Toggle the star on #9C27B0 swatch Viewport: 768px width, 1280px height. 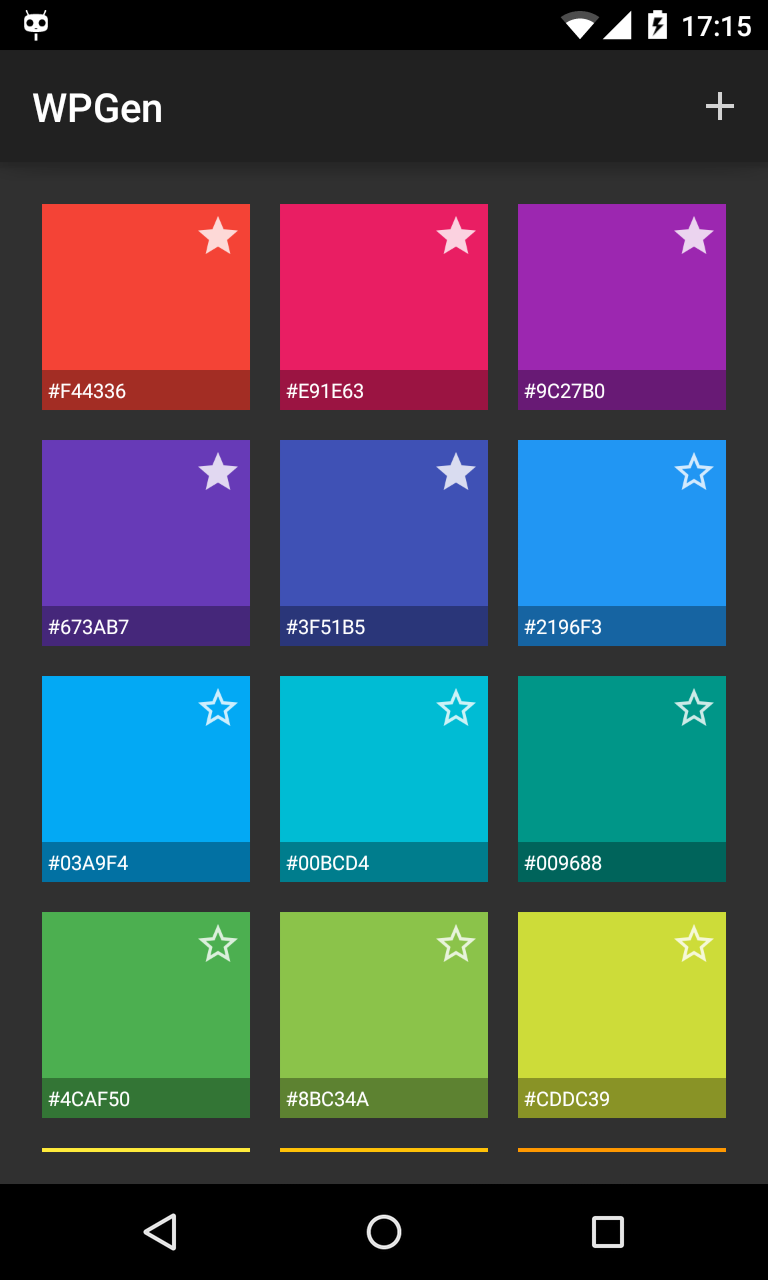coord(694,236)
